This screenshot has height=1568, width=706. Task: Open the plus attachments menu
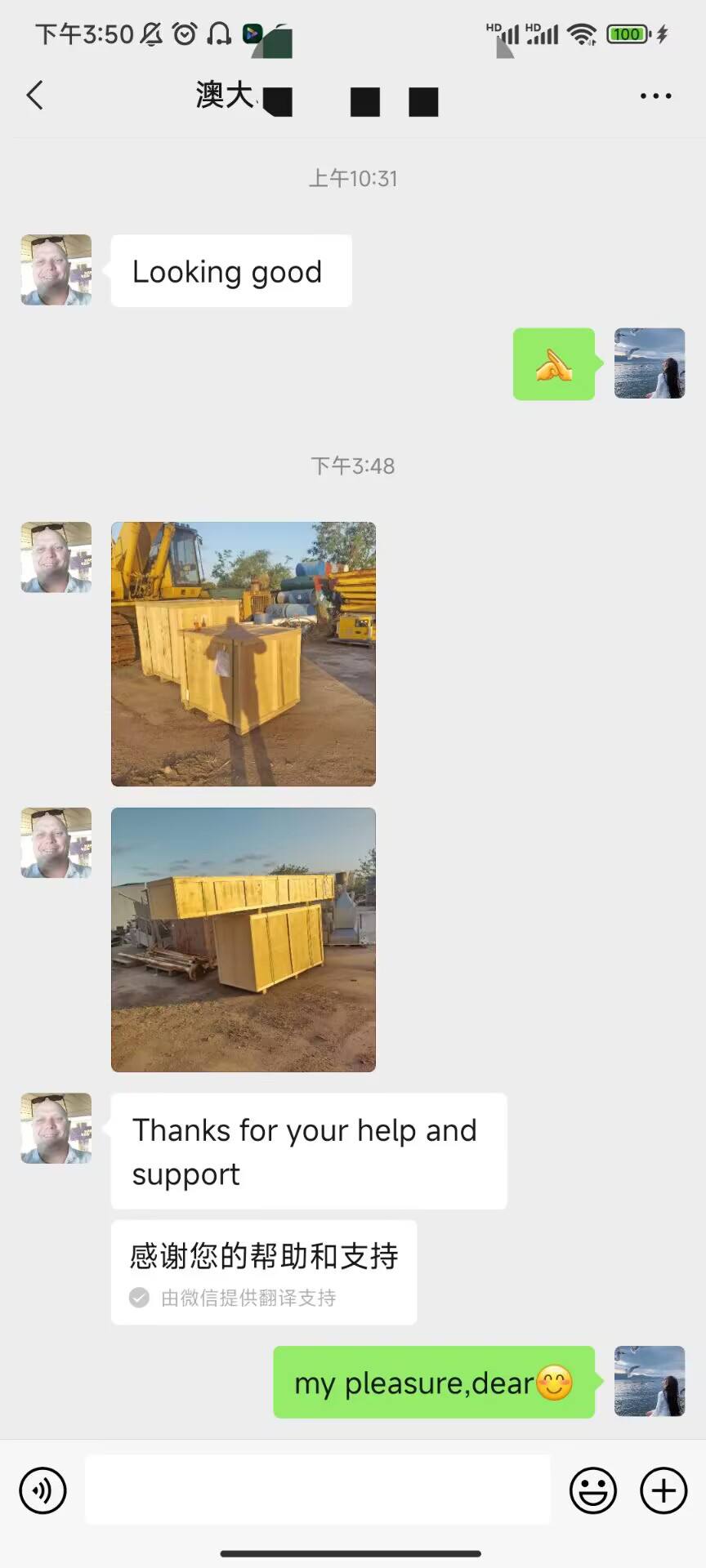[664, 1490]
